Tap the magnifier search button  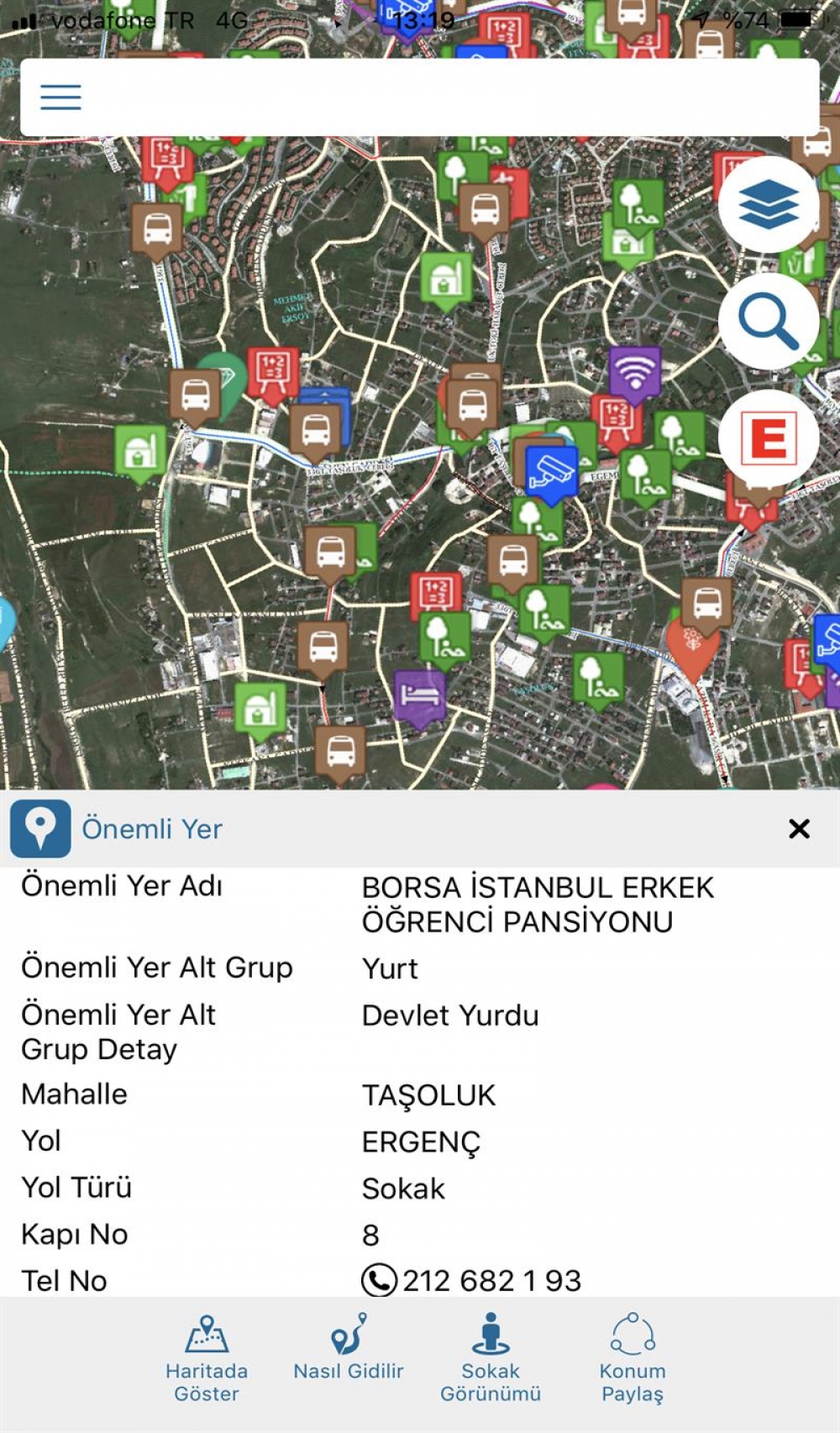tap(769, 322)
